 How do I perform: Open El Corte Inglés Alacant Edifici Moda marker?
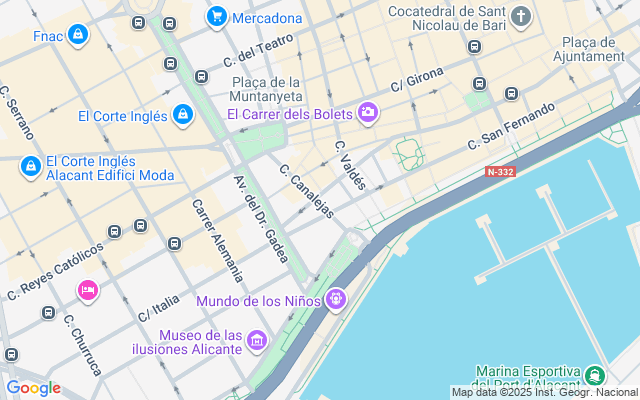[x=31, y=166]
